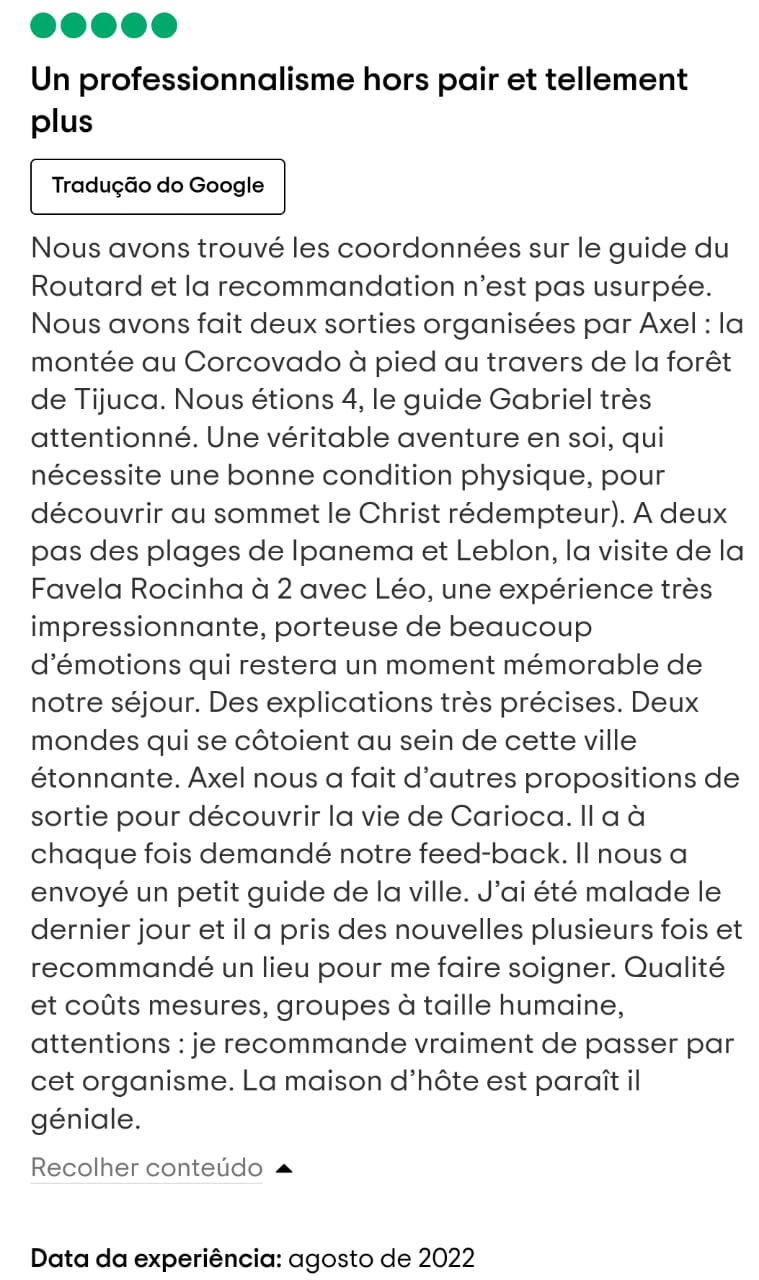Screen dimensions: 759x1280
Task: Tap the Tradução do Google button
Action: [x=158, y=186]
